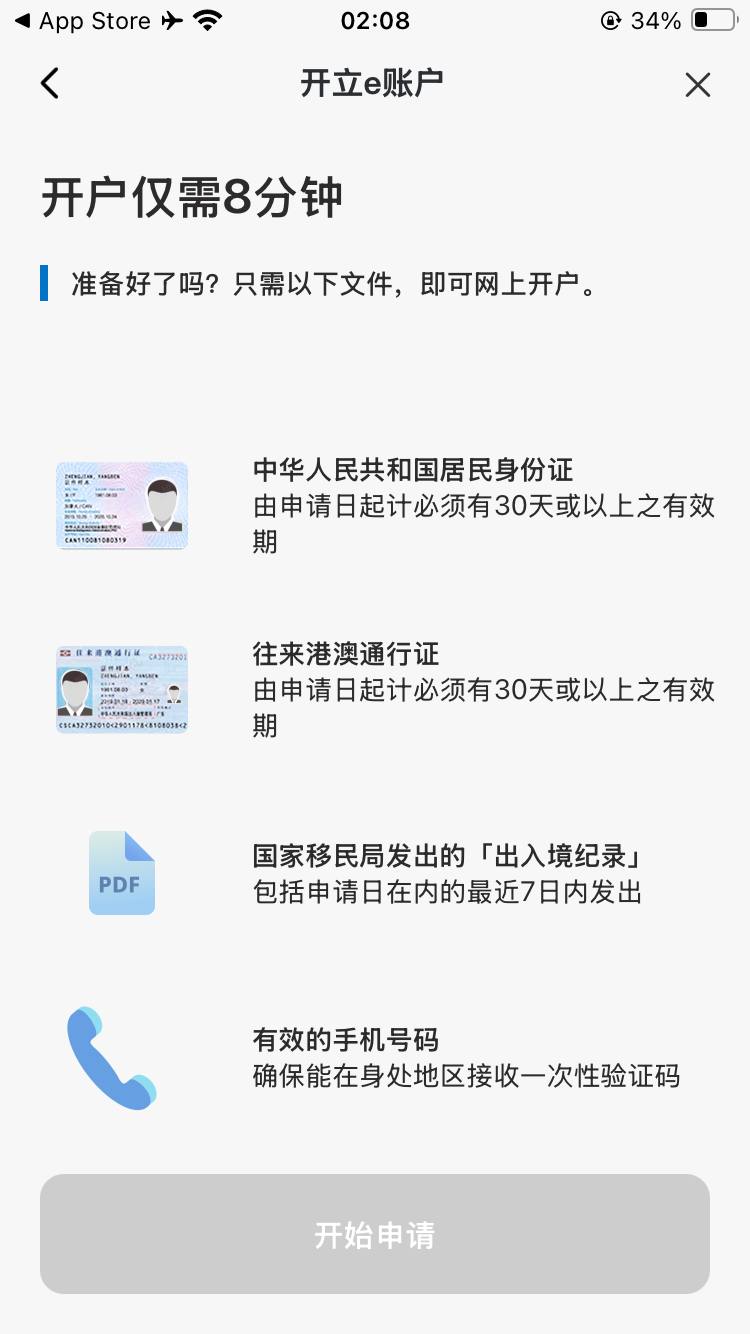Go back from the 开立e账户 page
Screen dimensions: 750x1334
pyautogui.click(x=50, y=84)
